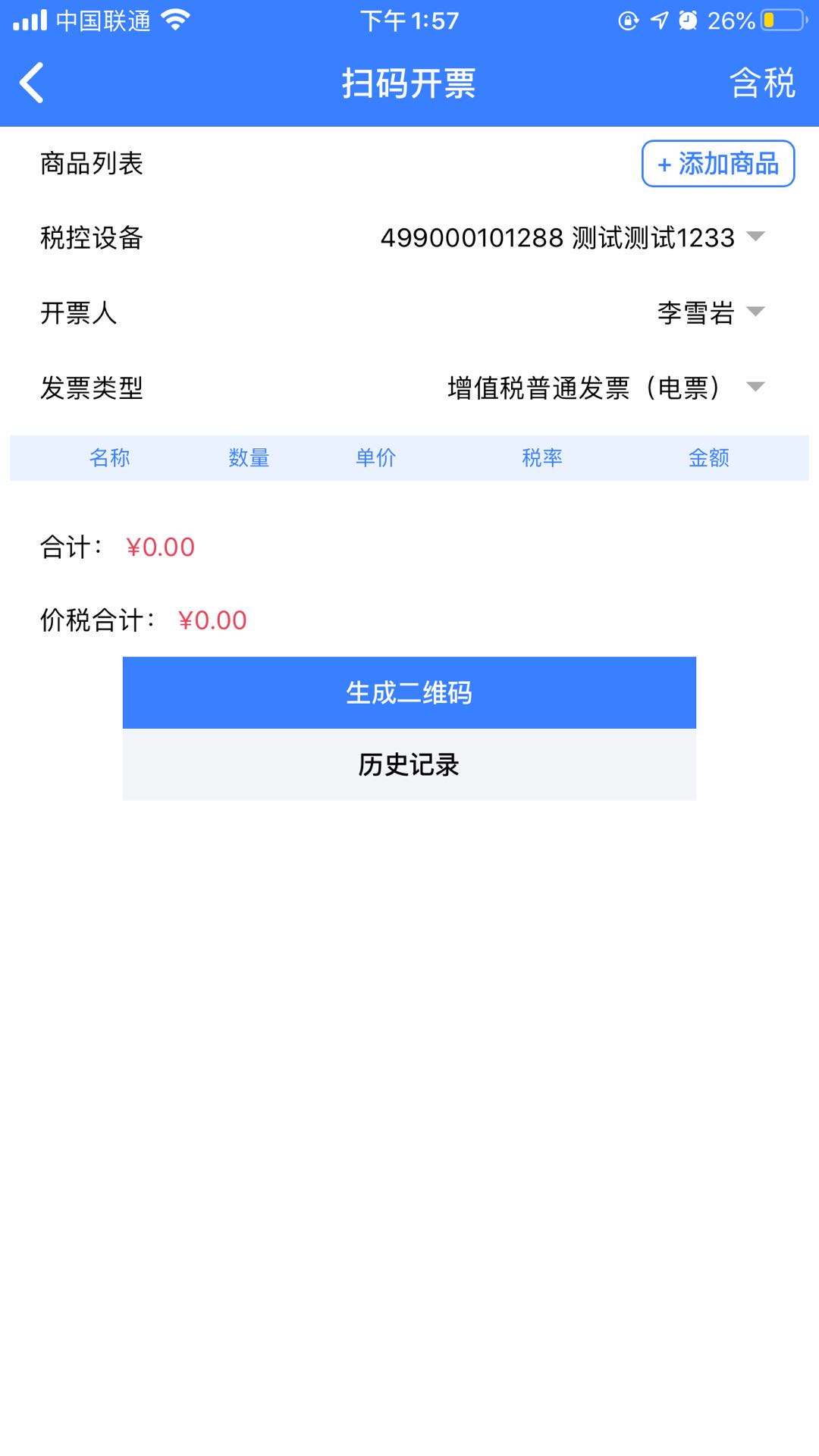Image resolution: width=819 pixels, height=1456 pixels.
Task: Choose a different 开票人 from the dropdown
Action: click(711, 312)
